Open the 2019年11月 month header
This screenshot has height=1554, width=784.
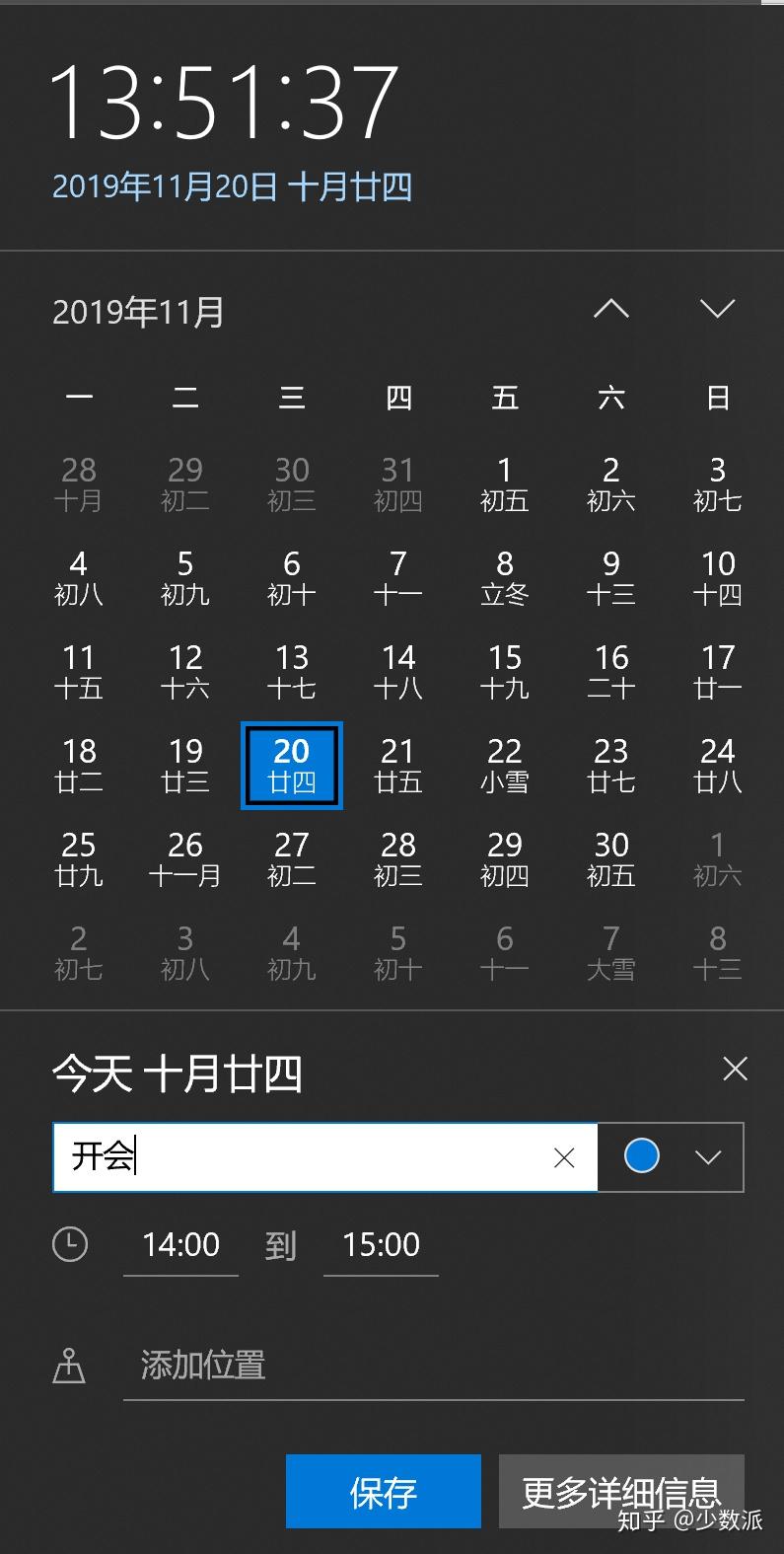138,312
